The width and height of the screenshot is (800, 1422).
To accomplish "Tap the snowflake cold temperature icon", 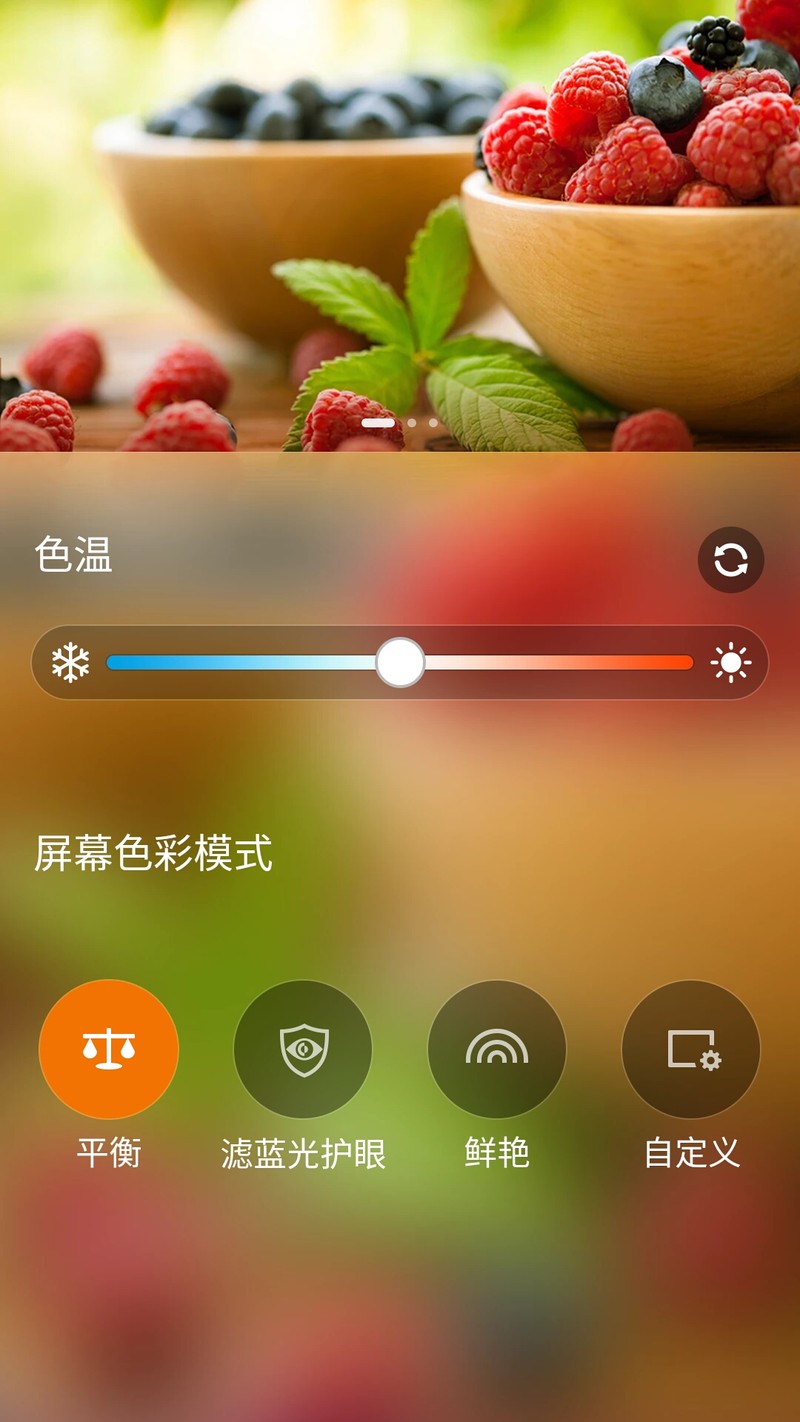I will point(72,662).
